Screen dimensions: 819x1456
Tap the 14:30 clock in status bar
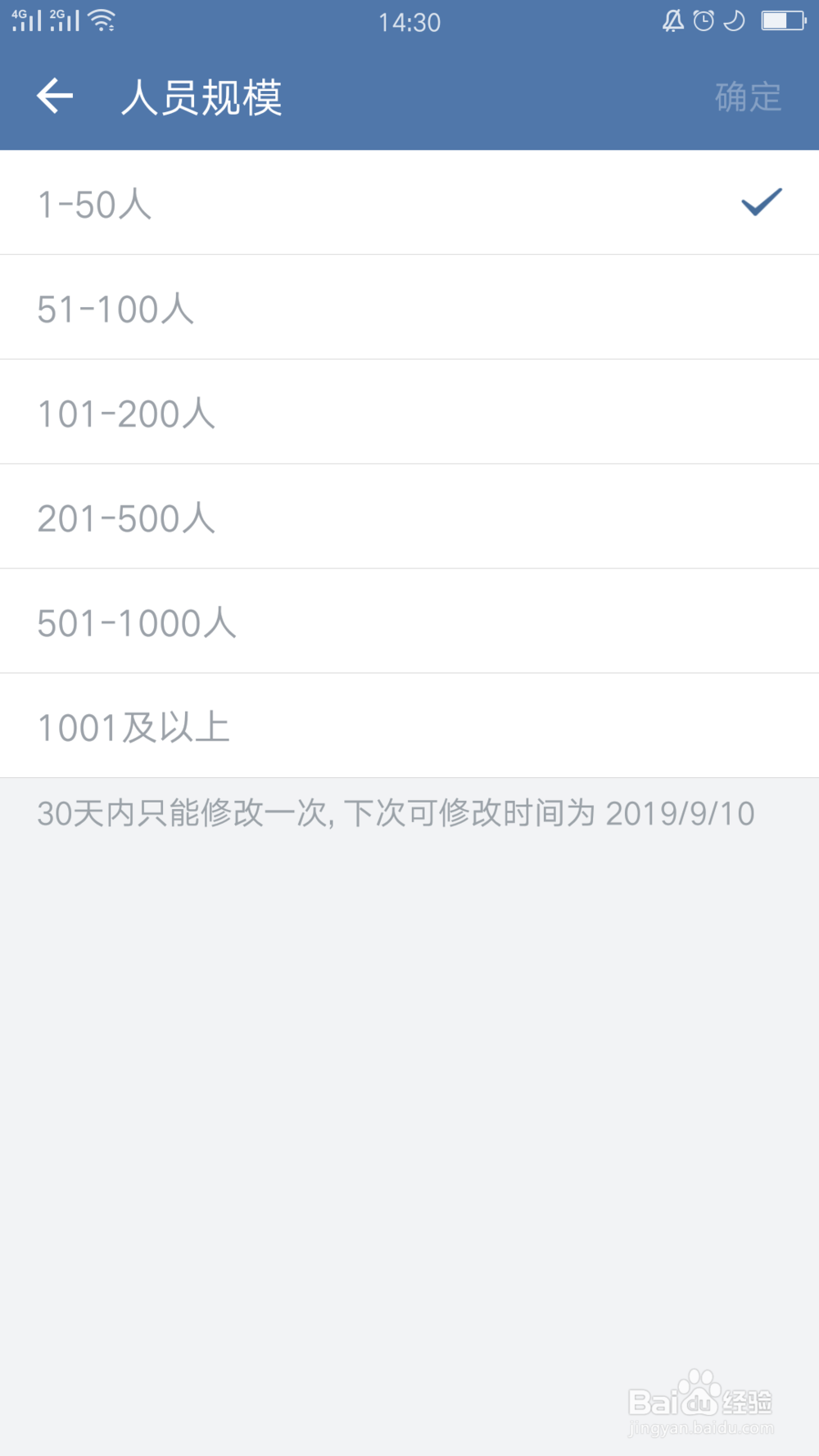click(409, 22)
